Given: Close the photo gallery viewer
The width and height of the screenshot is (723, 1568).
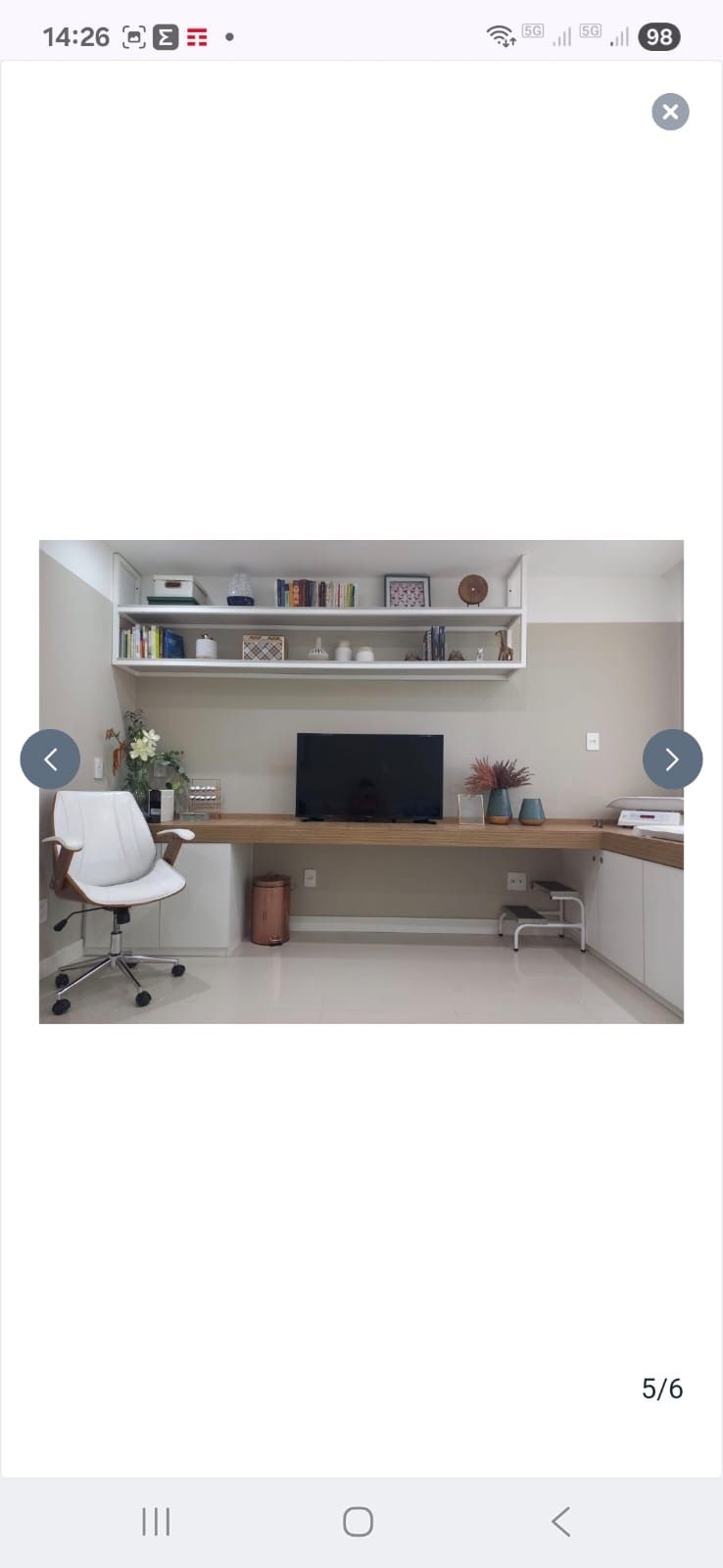Looking at the screenshot, I should click(x=670, y=112).
